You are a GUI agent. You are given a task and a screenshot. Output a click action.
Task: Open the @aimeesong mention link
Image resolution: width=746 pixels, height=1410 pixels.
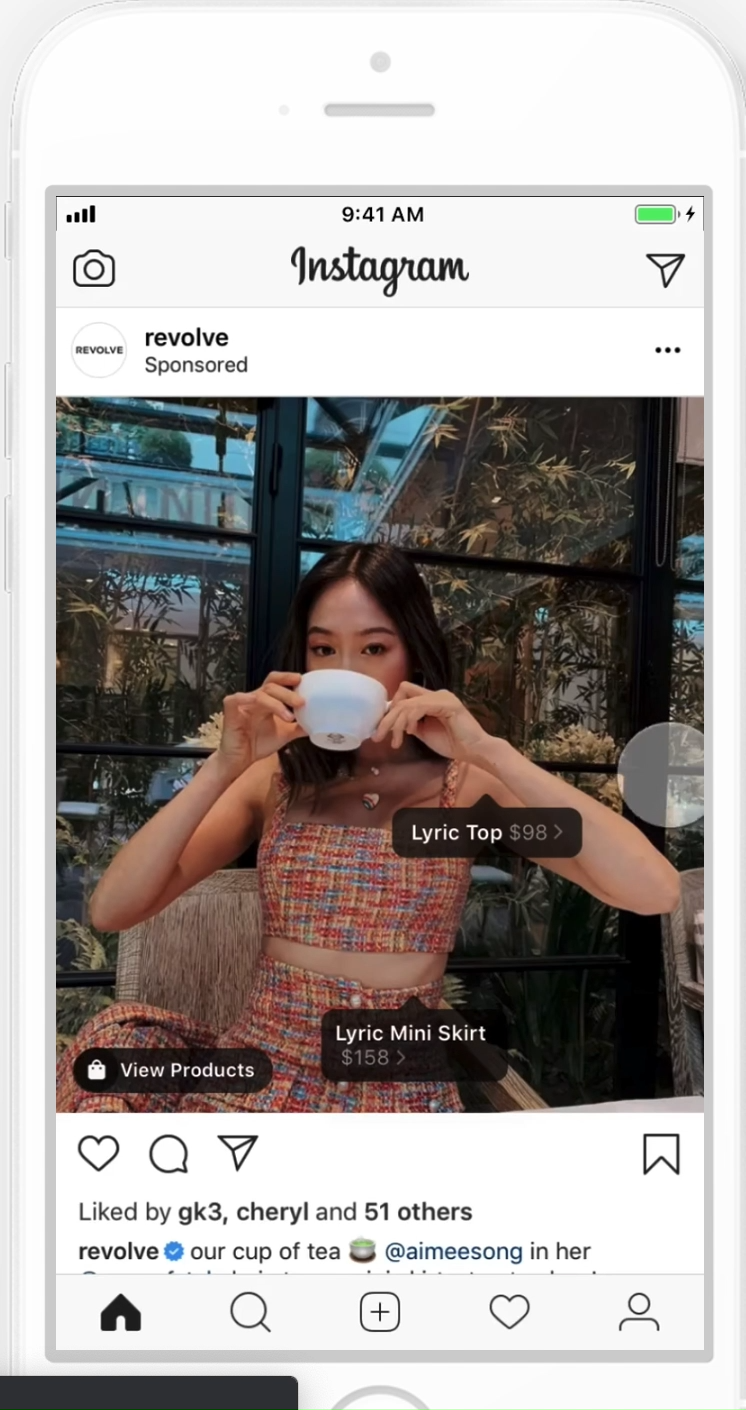coord(454,1251)
